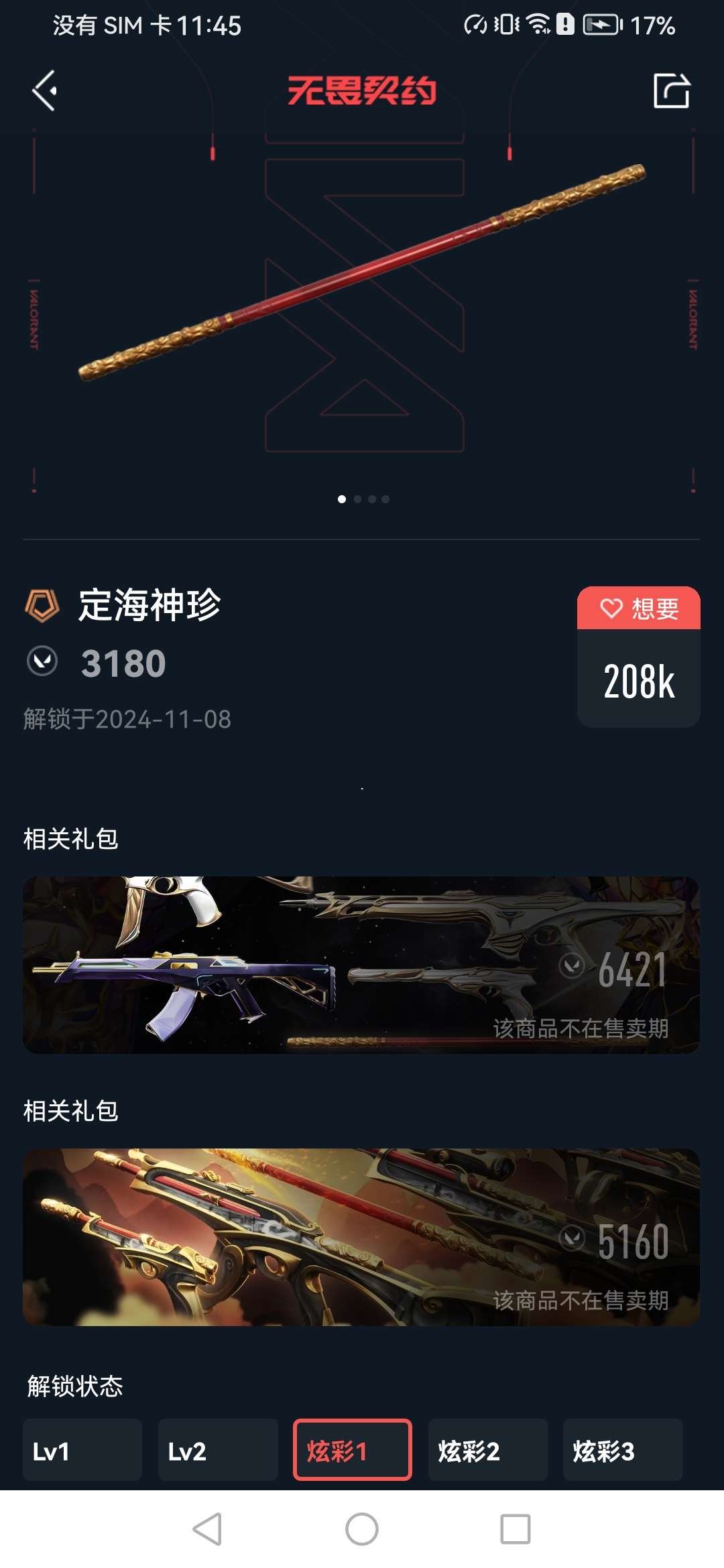
Task: Tap the system home button
Action: coord(362,1529)
